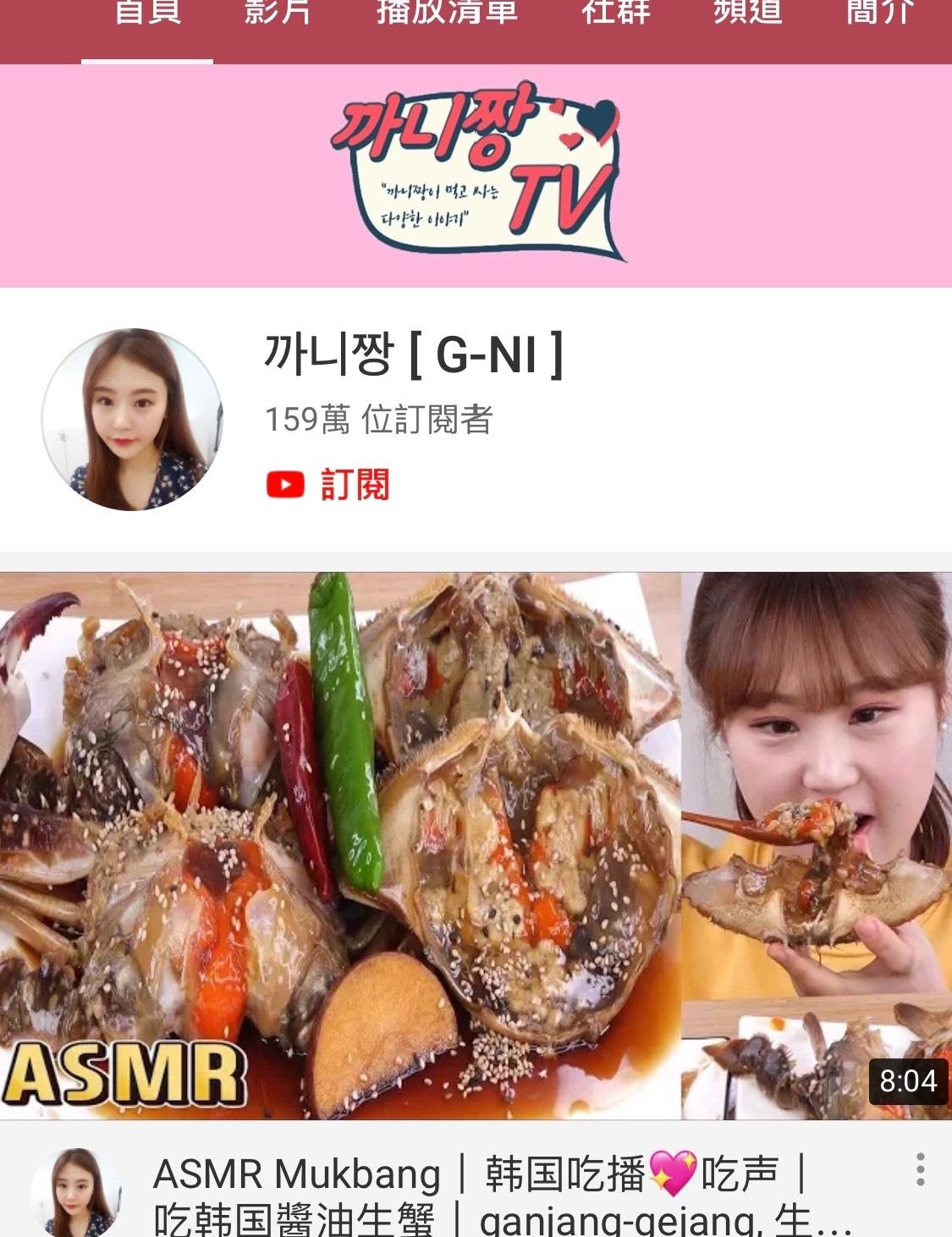Screen dimensions: 952x1237
Task: Play the ASMR Mukbang crab video
Action: point(476,844)
